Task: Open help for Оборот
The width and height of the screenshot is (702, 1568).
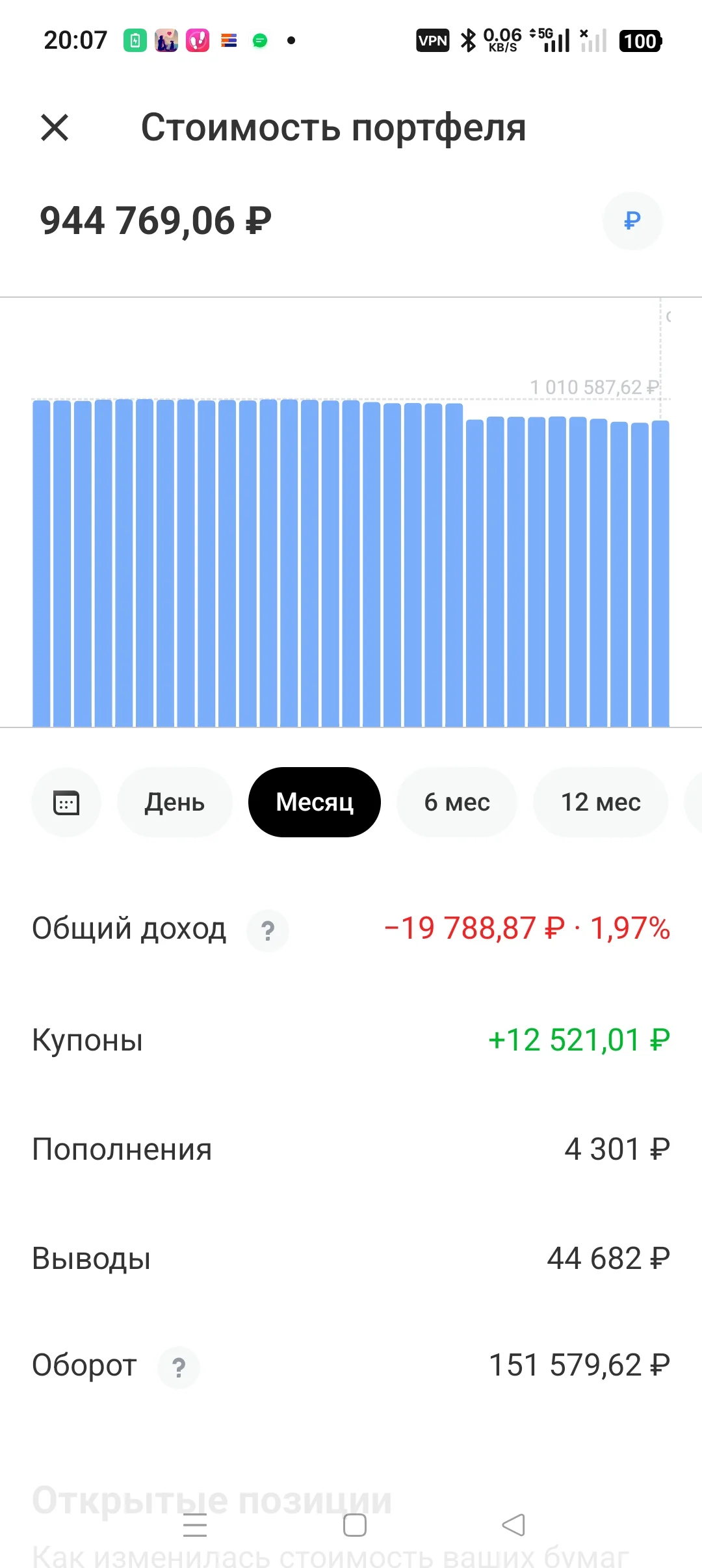Action: click(x=179, y=1368)
